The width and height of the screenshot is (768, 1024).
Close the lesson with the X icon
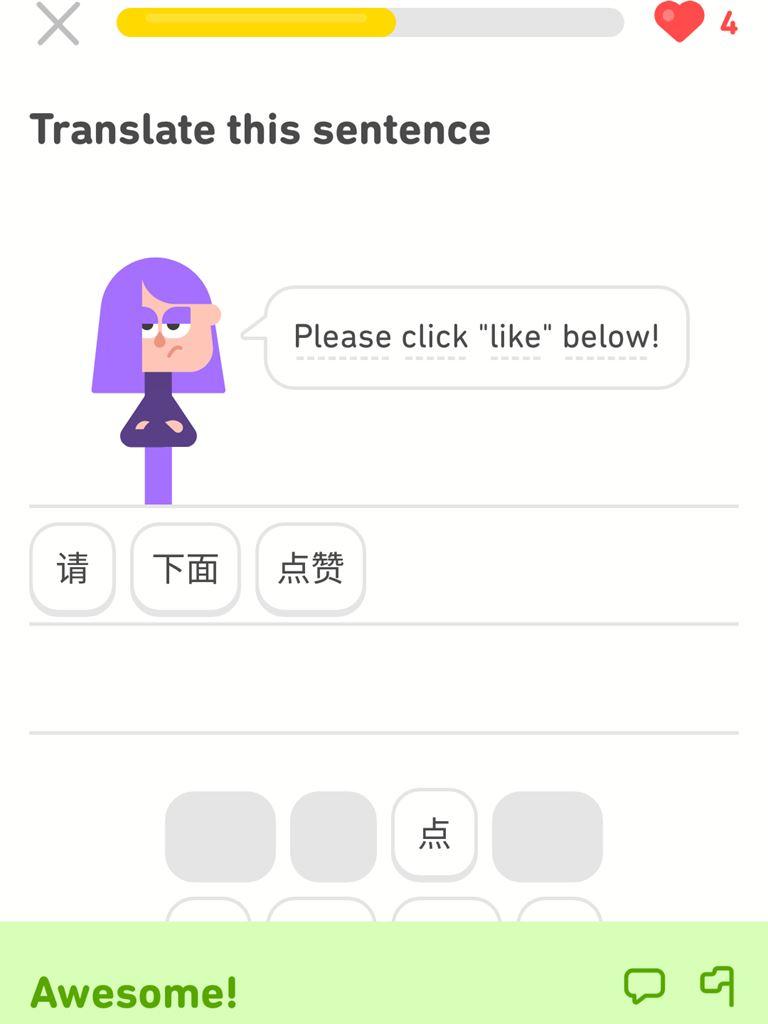click(58, 24)
